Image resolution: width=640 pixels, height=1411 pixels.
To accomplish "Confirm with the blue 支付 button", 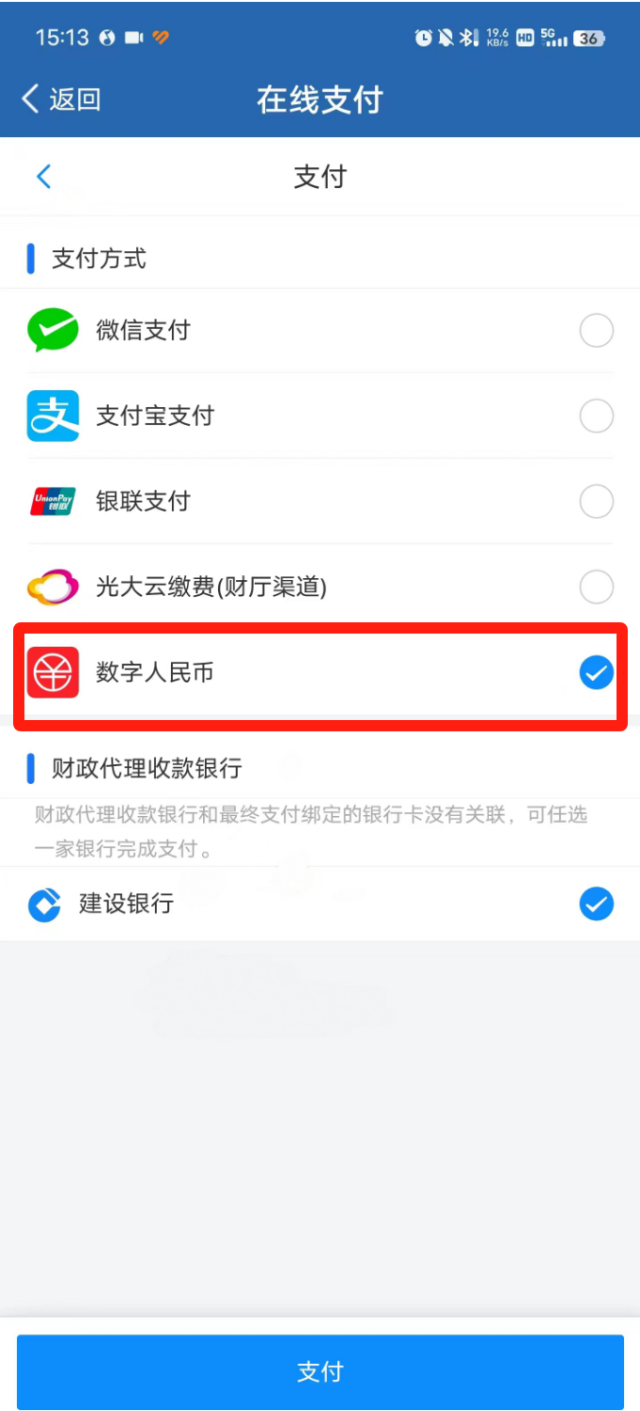I will [x=320, y=1371].
